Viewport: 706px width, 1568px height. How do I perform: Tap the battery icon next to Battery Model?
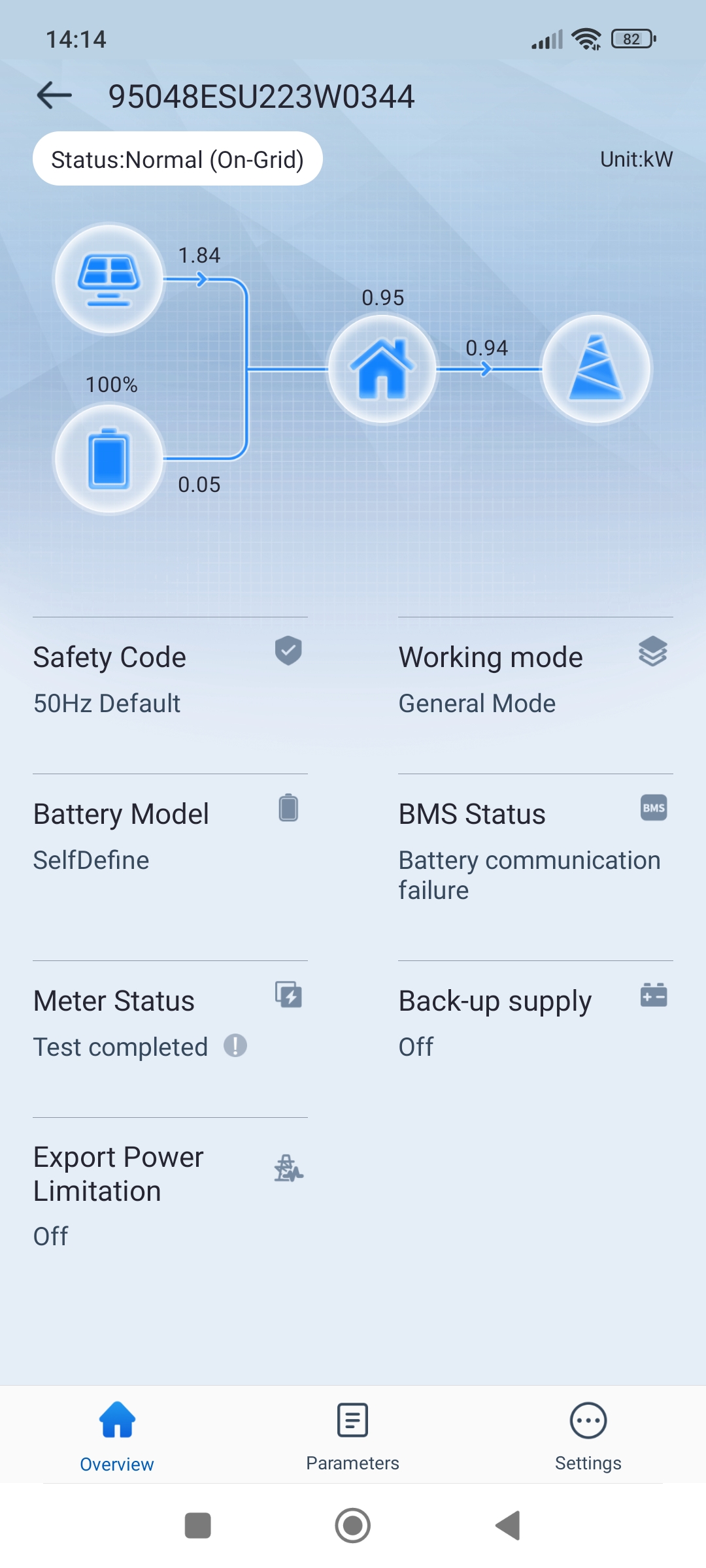pos(288,809)
